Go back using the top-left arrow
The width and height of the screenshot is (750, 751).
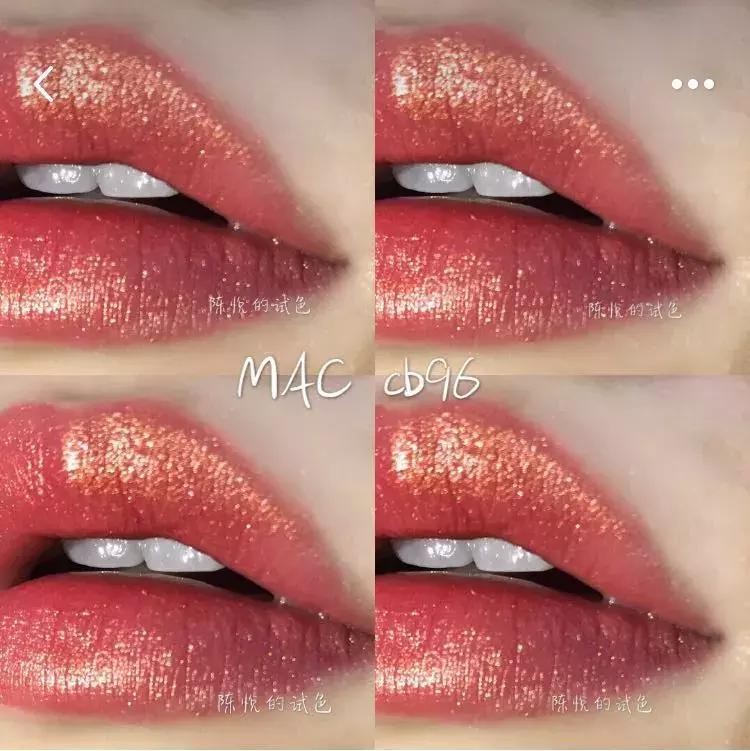click(42, 85)
